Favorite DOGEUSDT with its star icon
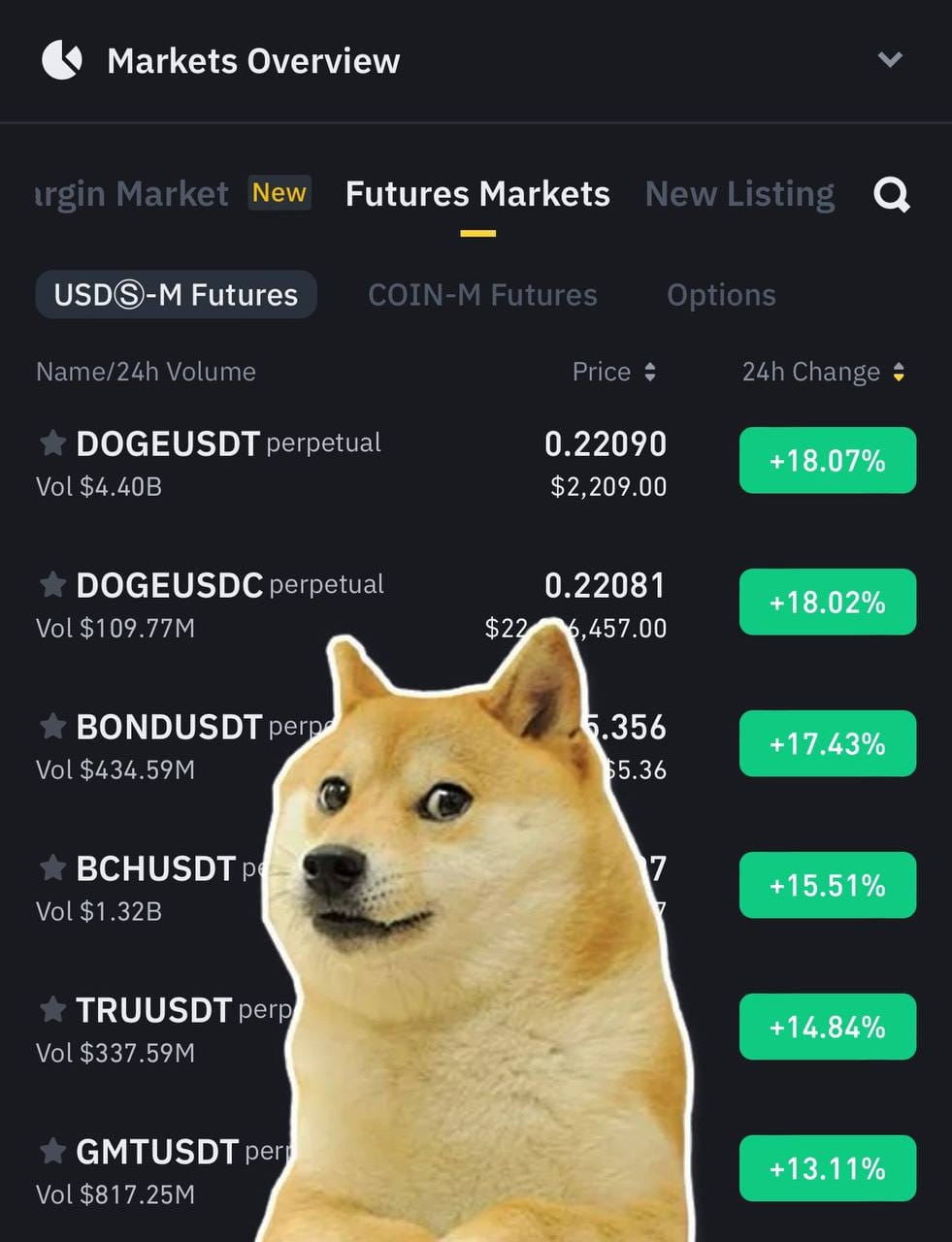Image resolution: width=952 pixels, height=1242 pixels. coord(51,444)
